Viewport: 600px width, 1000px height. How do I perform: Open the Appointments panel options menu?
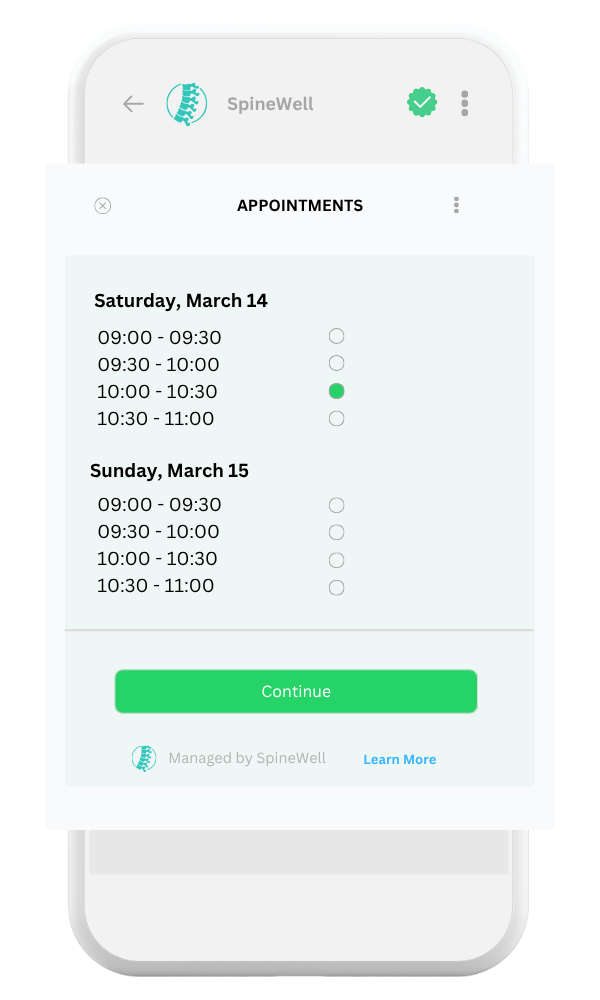pos(456,205)
